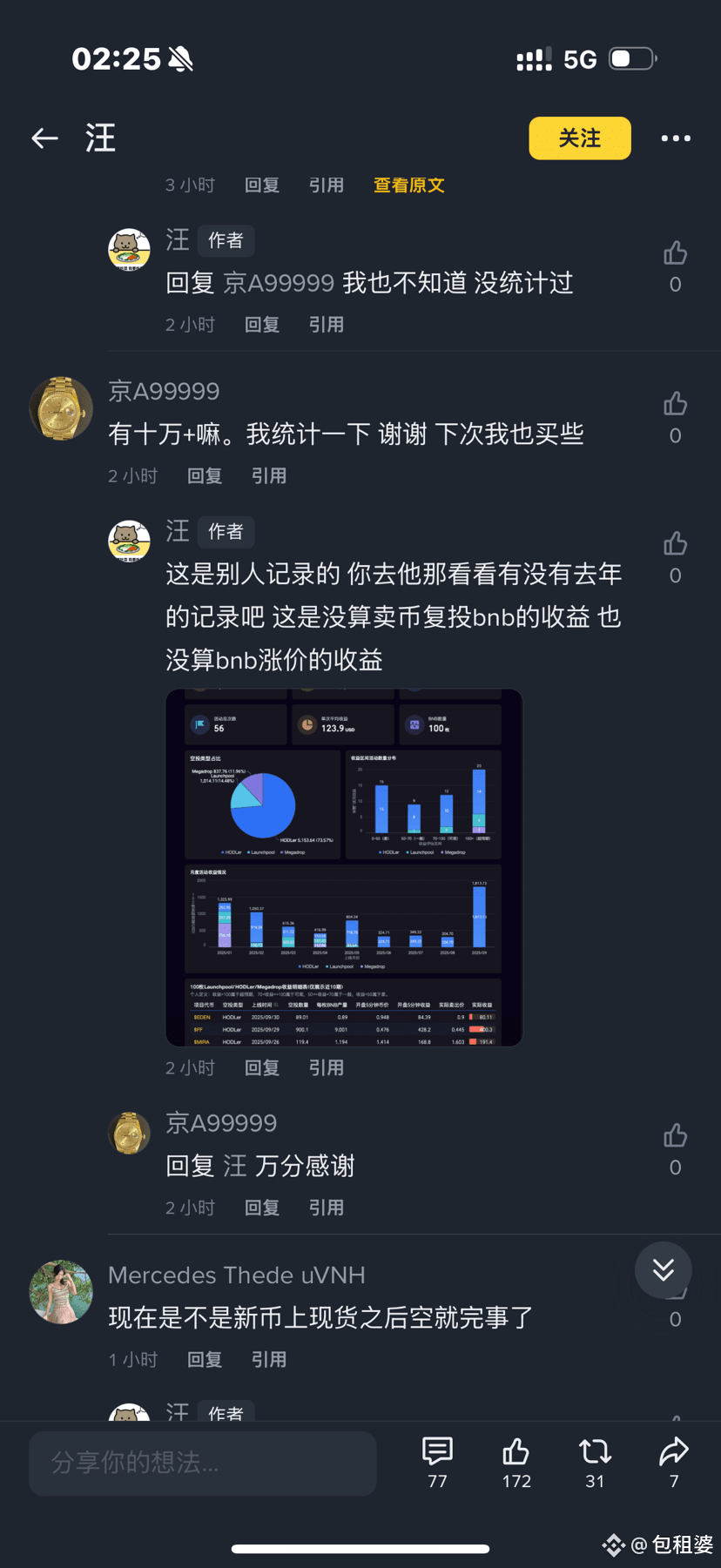
Task: Open the three-dot more options menu
Action: coord(677,138)
